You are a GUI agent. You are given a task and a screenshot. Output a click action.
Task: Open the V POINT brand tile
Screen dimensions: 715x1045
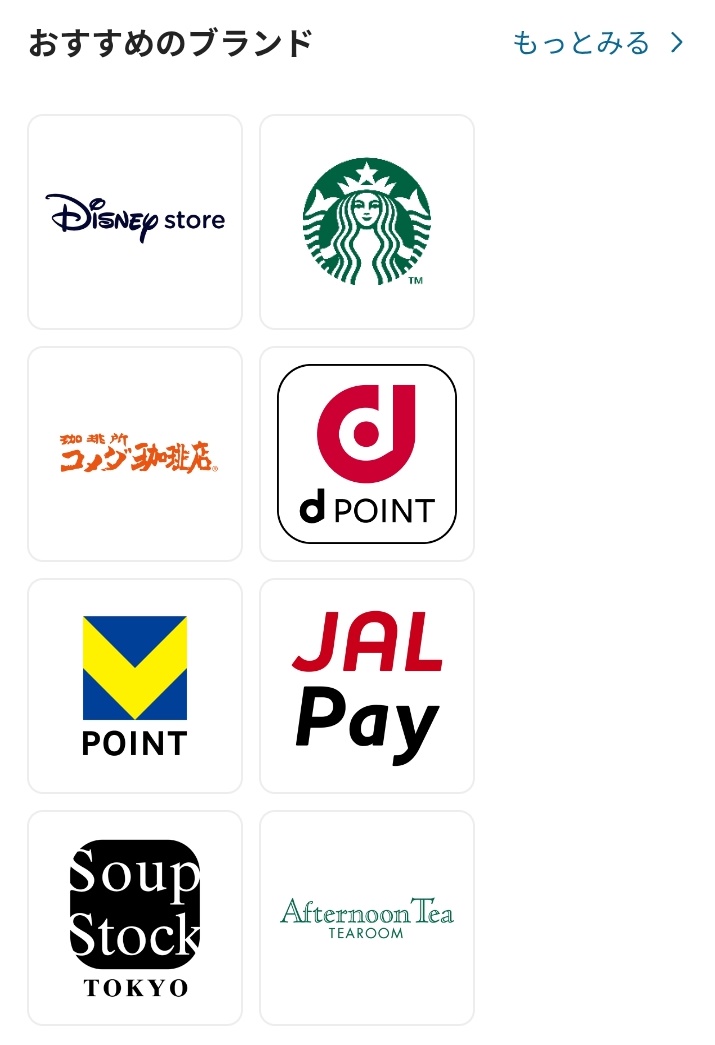[135, 686]
